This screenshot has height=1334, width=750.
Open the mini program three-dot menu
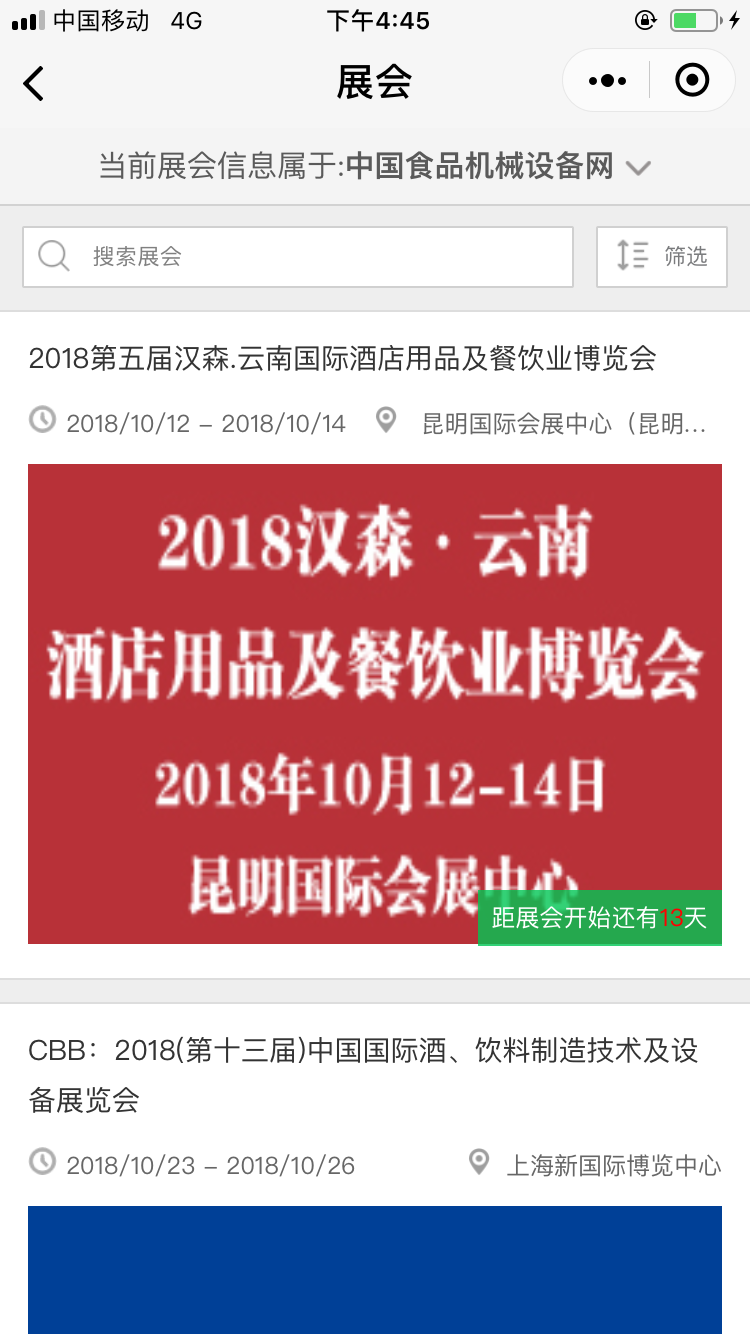[607, 81]
